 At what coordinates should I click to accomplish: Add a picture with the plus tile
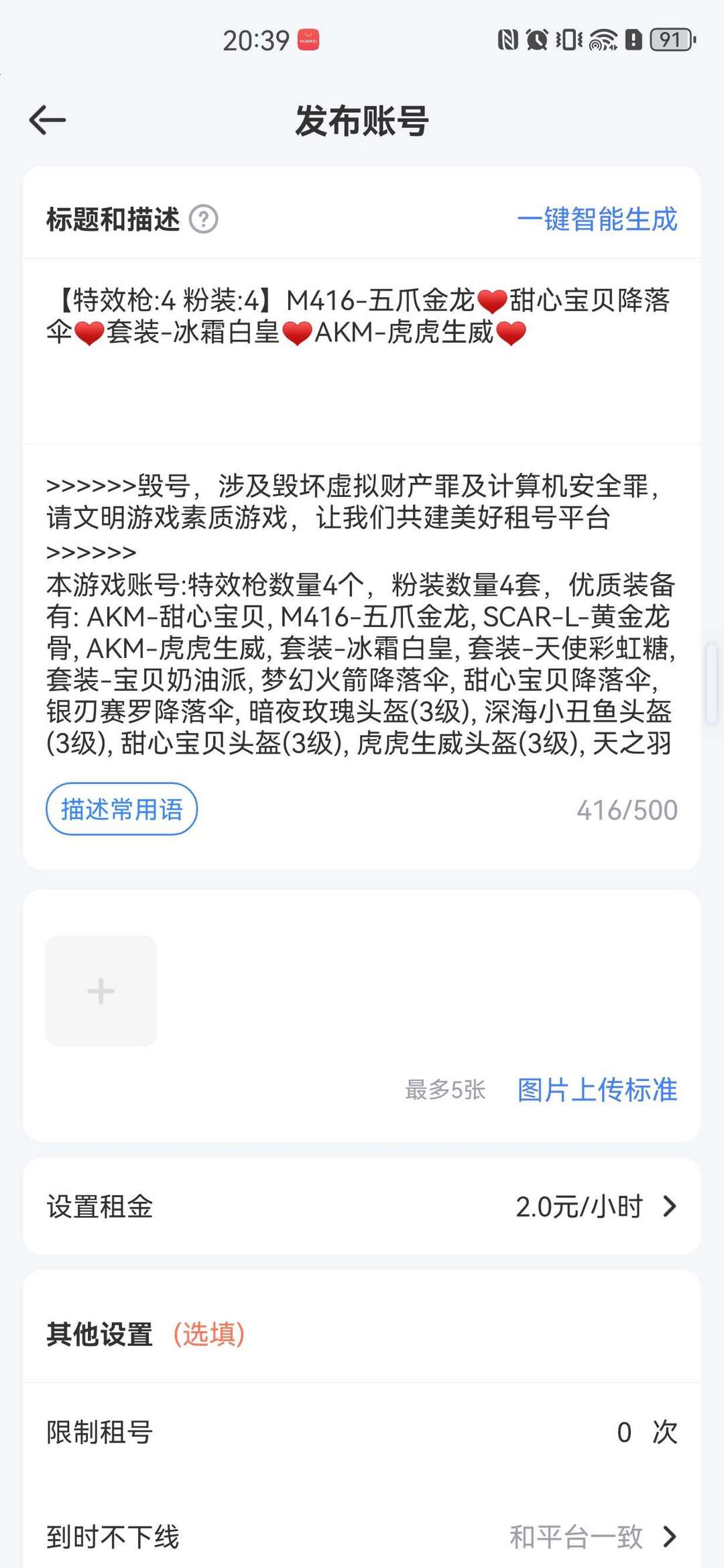(101, 991)
